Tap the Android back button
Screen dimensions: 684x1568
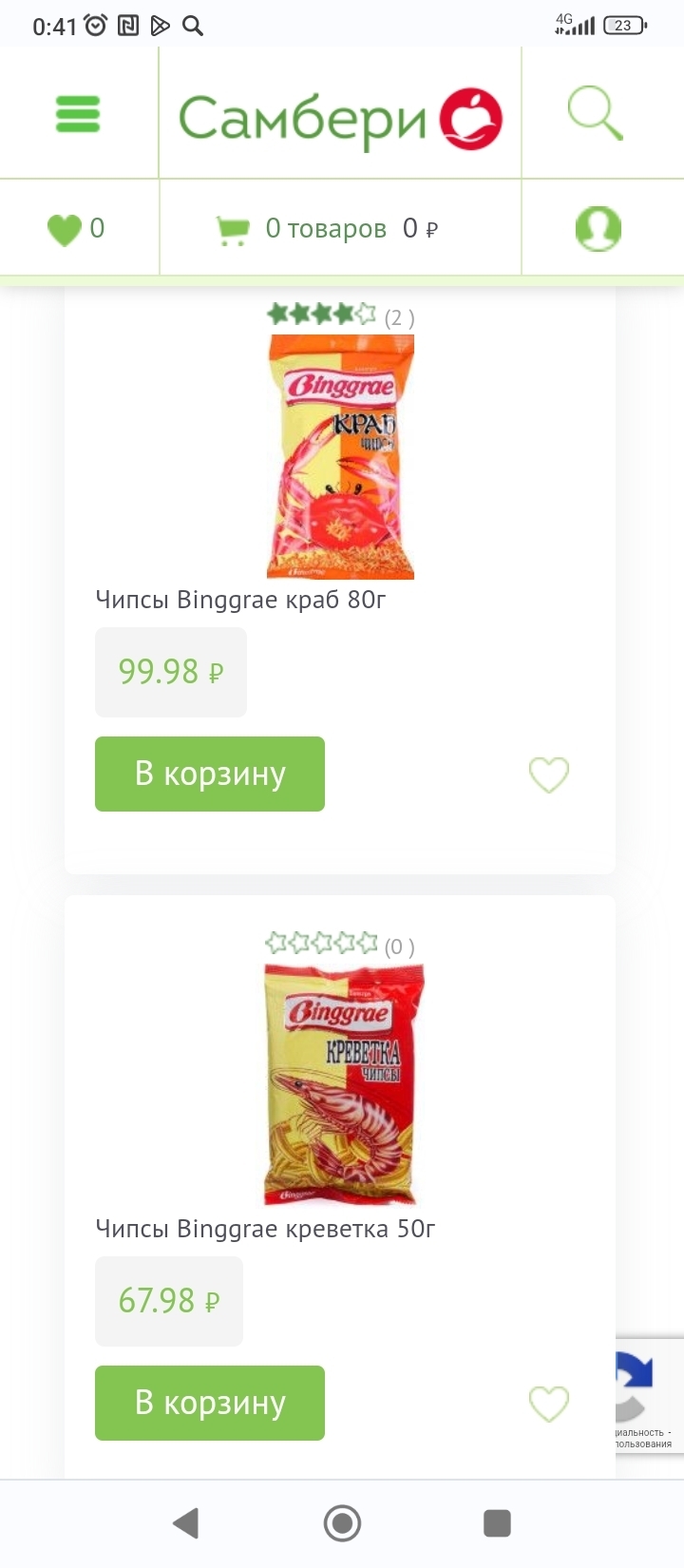click(186, 1523)
